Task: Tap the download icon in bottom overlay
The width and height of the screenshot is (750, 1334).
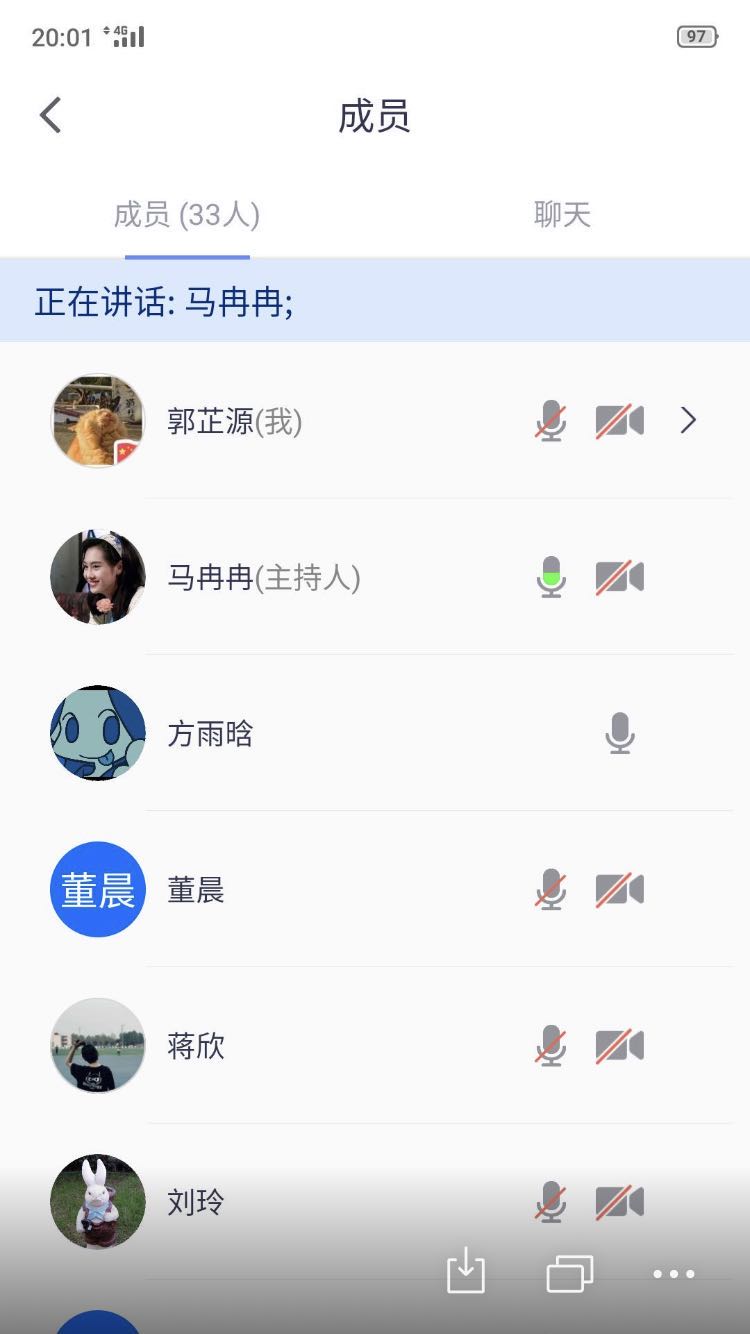Action: pos(466,1273)
